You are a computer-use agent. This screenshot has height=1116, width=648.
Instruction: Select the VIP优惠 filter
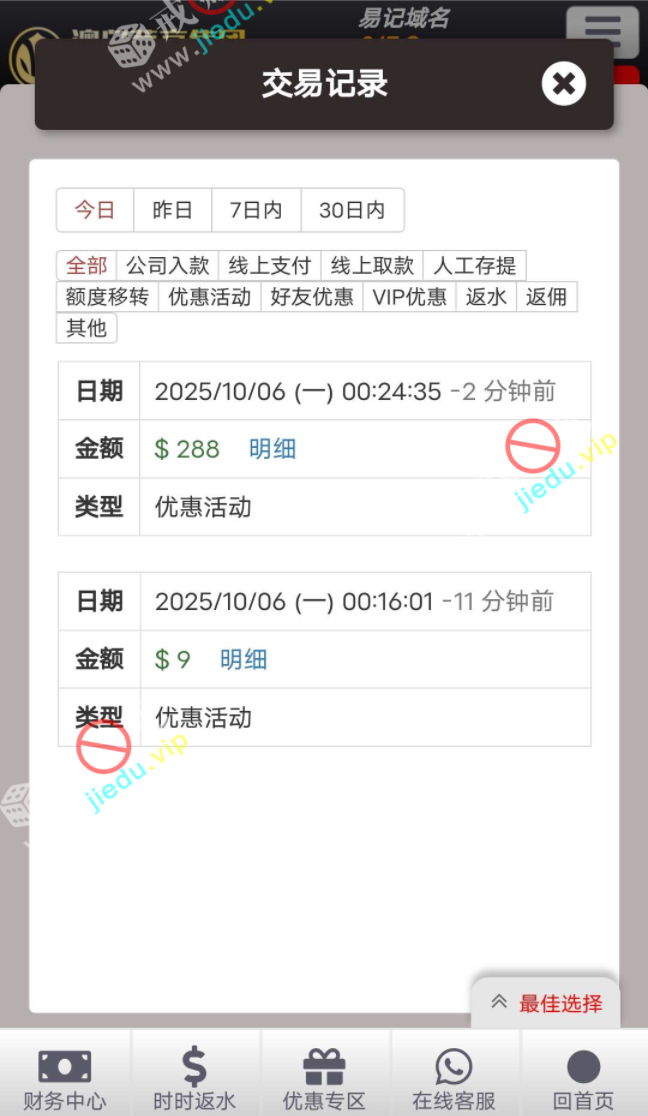pos(409,297)
